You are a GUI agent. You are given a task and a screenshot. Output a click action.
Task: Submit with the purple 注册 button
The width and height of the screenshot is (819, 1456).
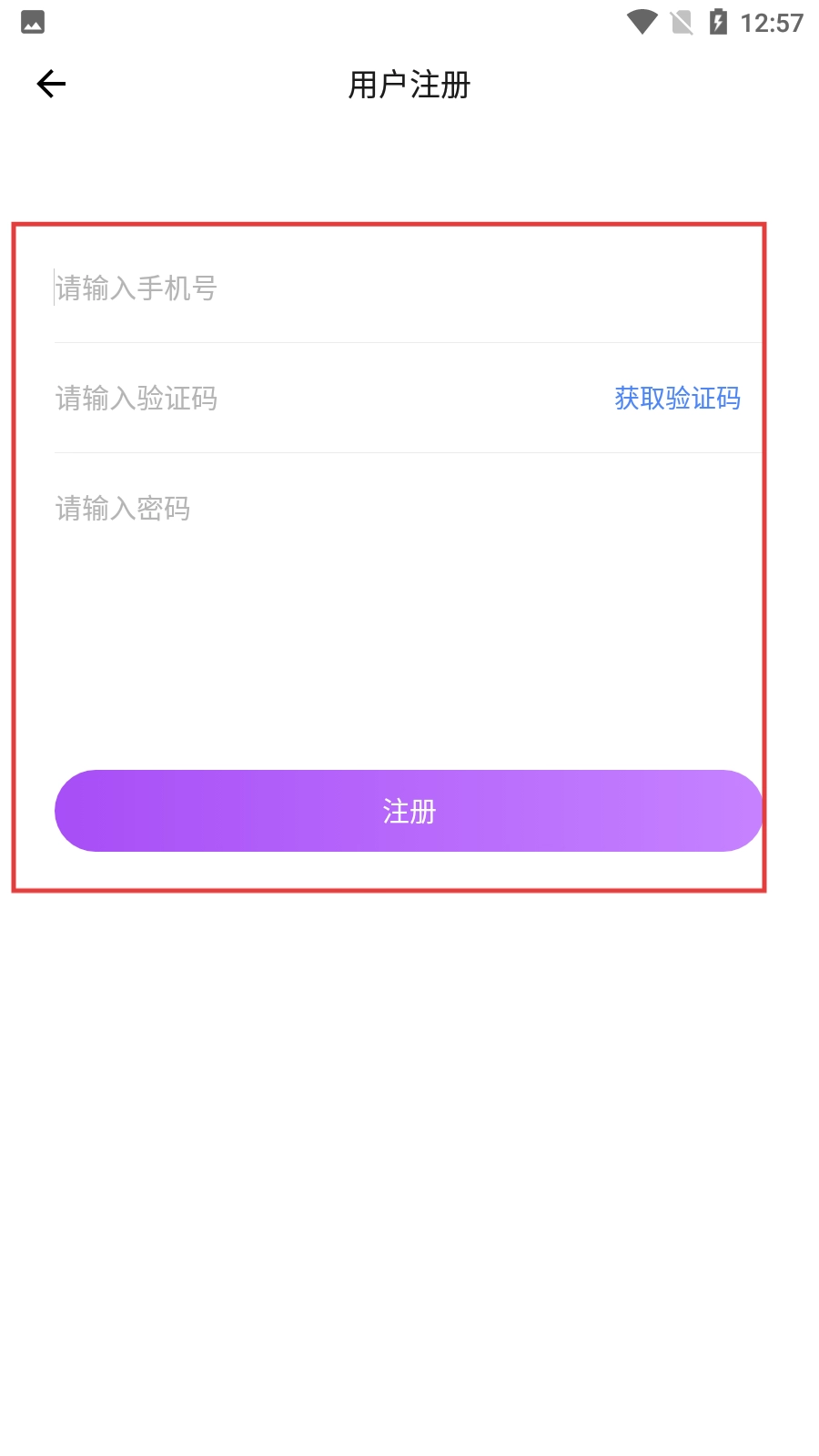click(x=409, y=811)
